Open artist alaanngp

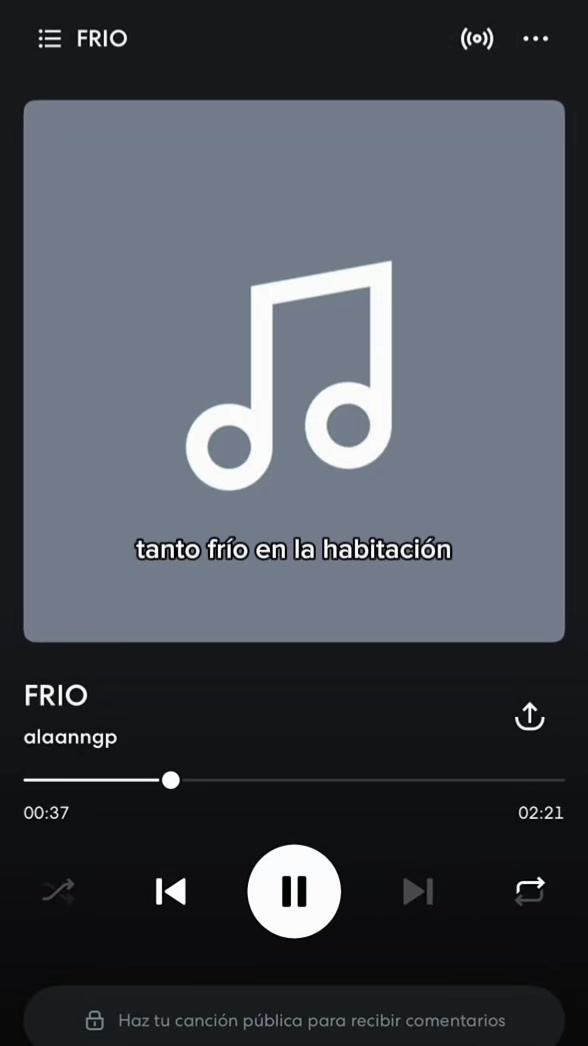[71, 738]
